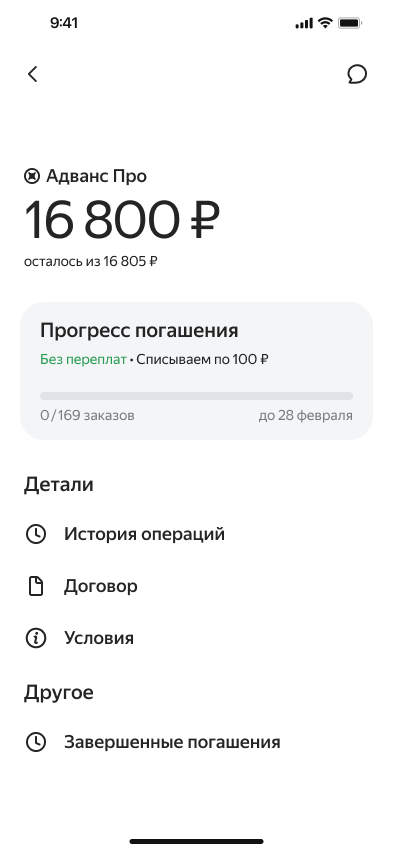This screenshot has height=852, width=393.
Task: Open История операций
Action: coord(196,534)
